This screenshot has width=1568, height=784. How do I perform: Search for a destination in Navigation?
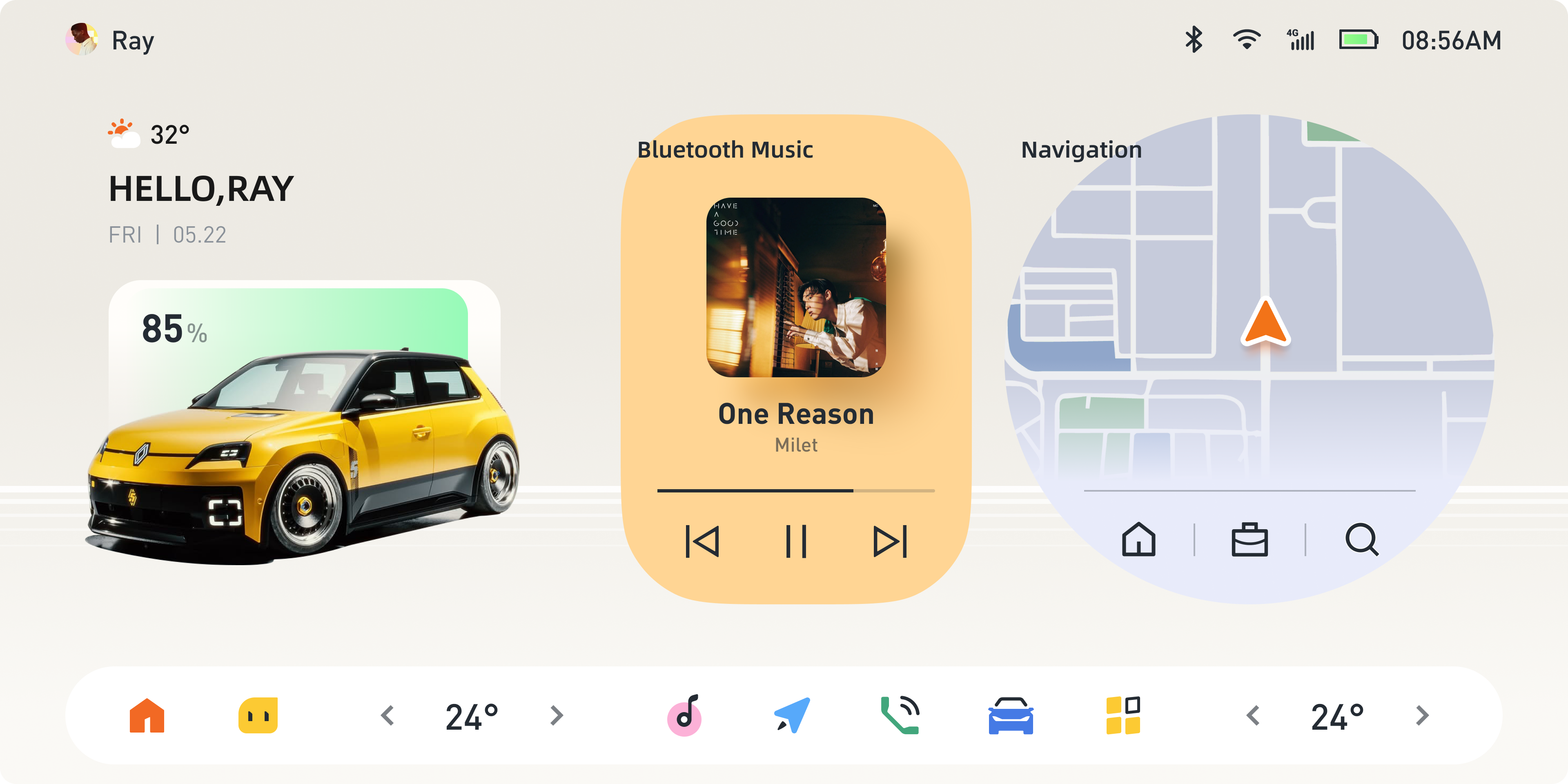[1361, 539]
